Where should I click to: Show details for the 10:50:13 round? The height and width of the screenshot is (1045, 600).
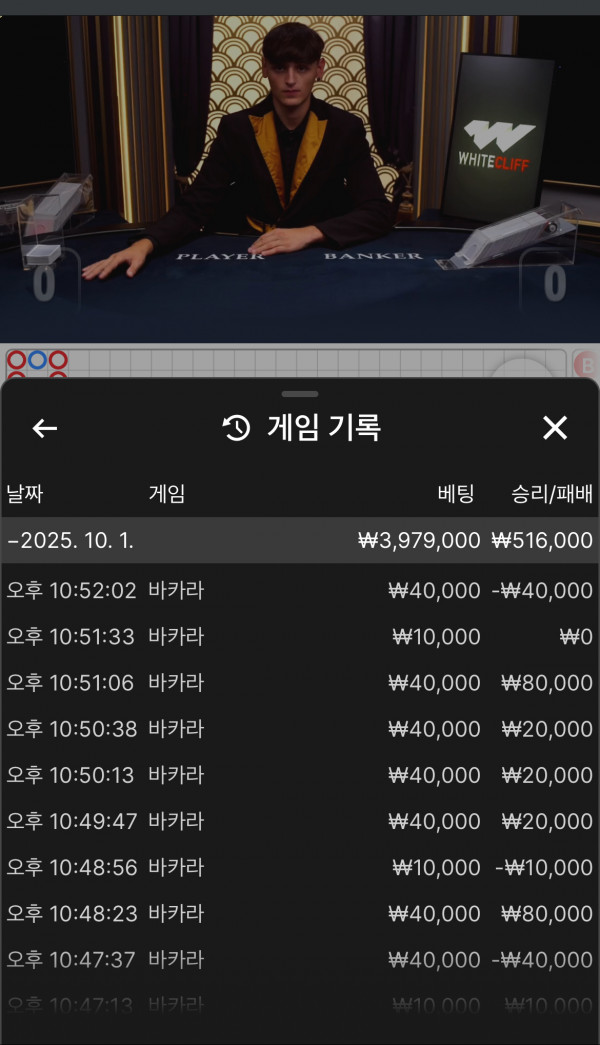coord(299,775)
